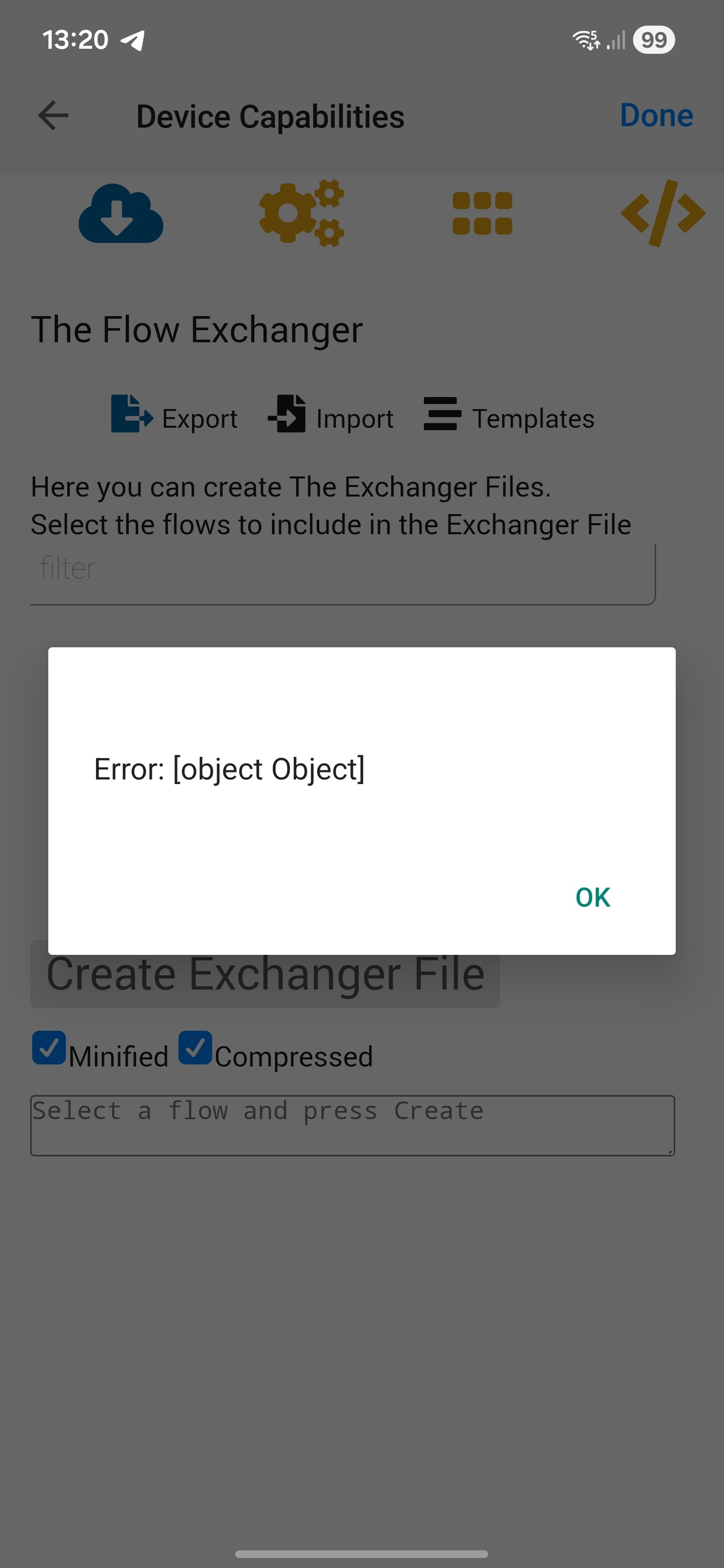Select the exchanger output text area
Screen dimensions: 724x1568
coord(352,1125)
